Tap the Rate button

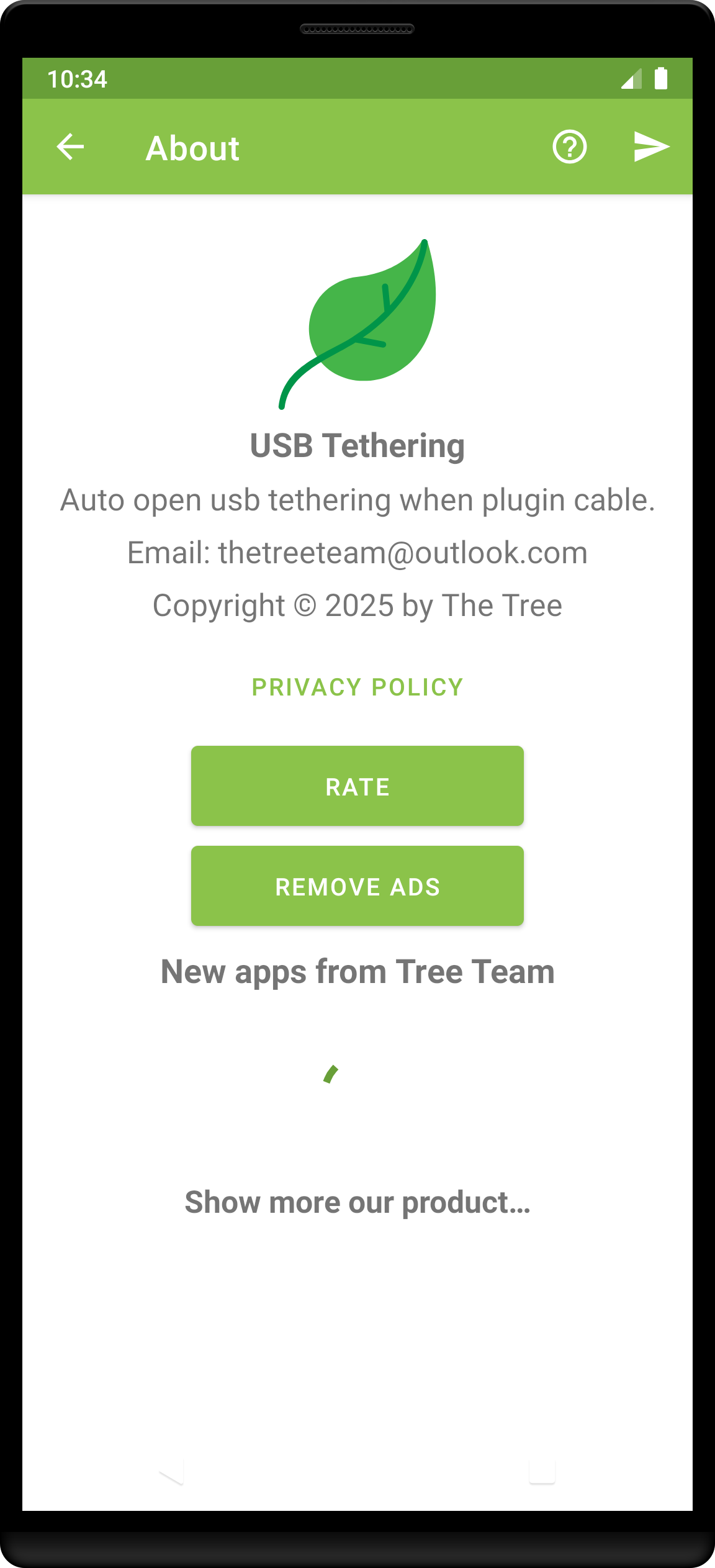coord(357,786)
